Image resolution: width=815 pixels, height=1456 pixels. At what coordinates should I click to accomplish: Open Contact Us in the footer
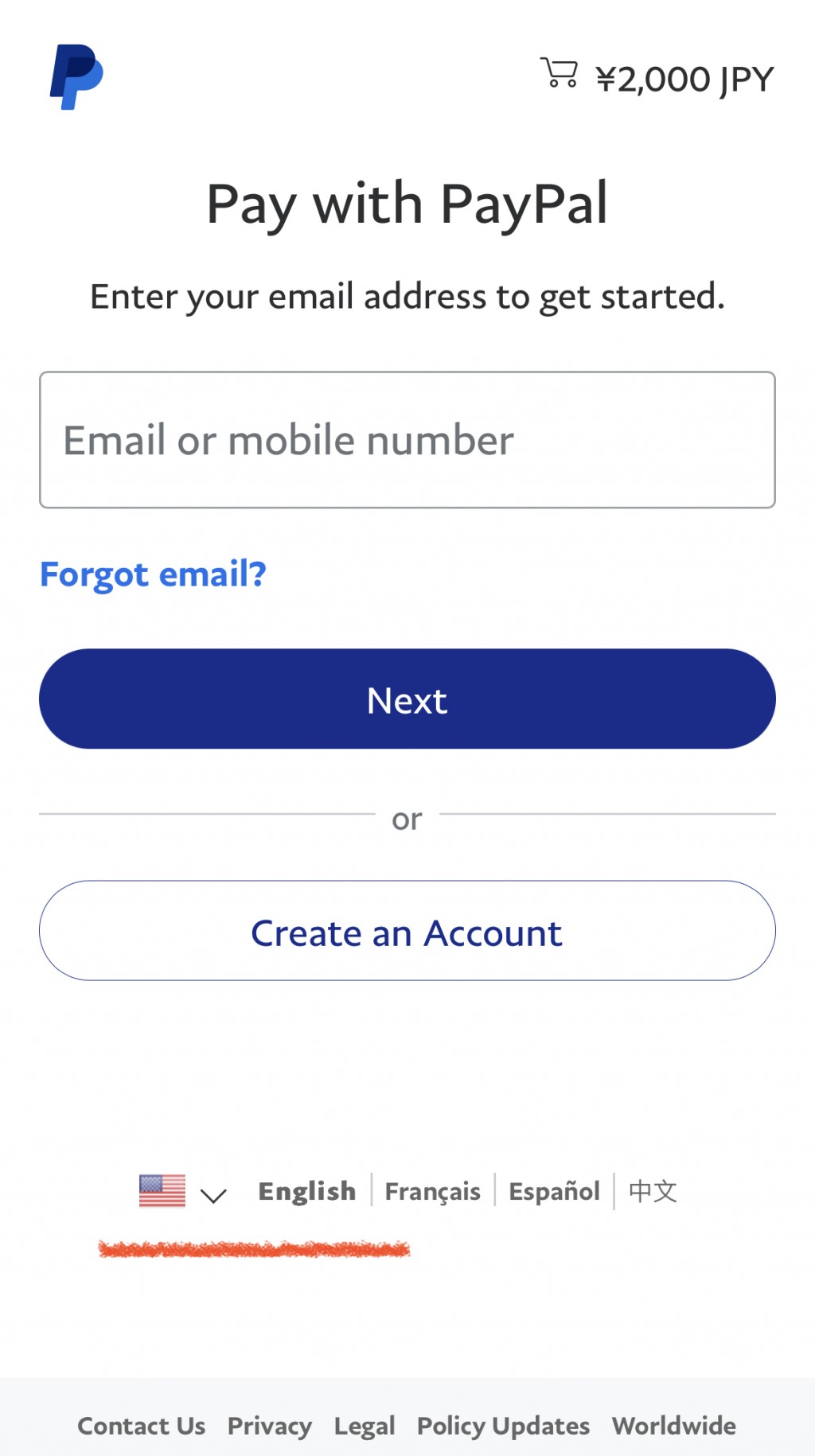(141, 1426)
